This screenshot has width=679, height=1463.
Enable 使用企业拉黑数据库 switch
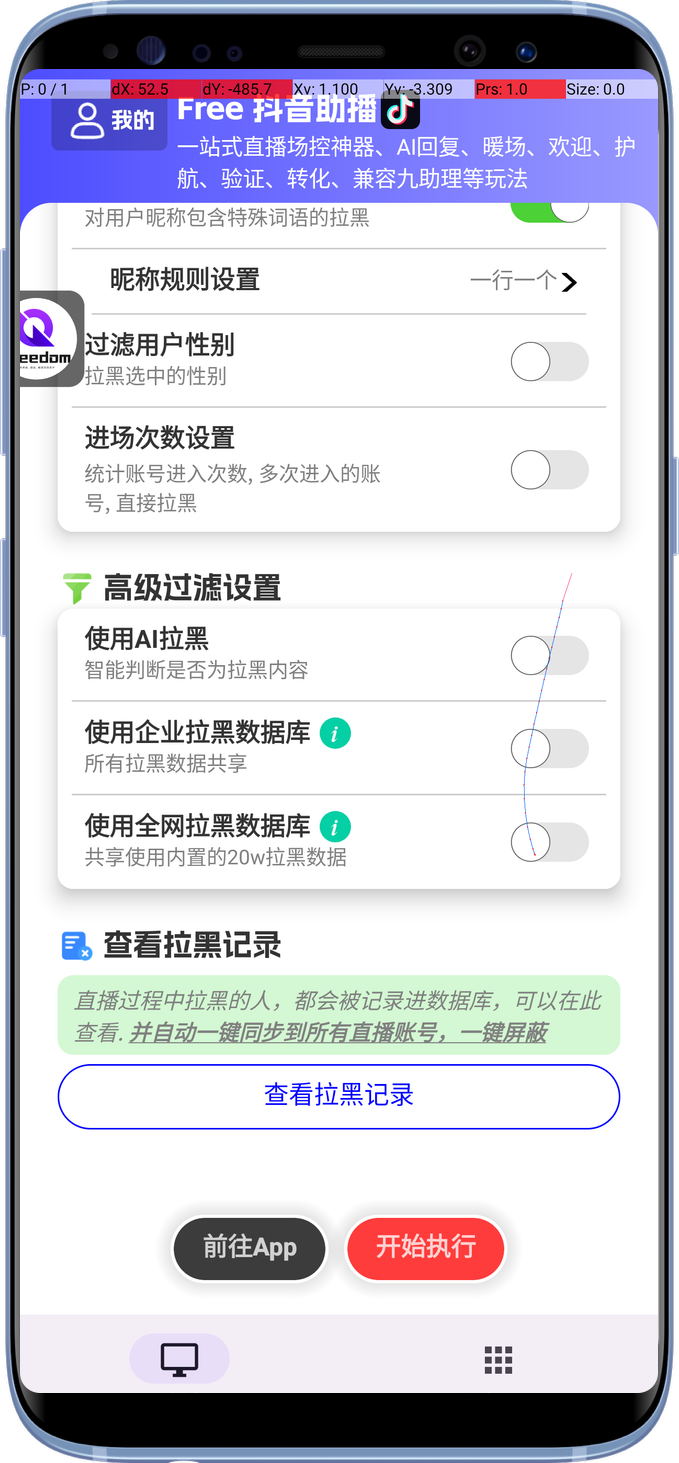pyautogui.click(x=549, y=748)
